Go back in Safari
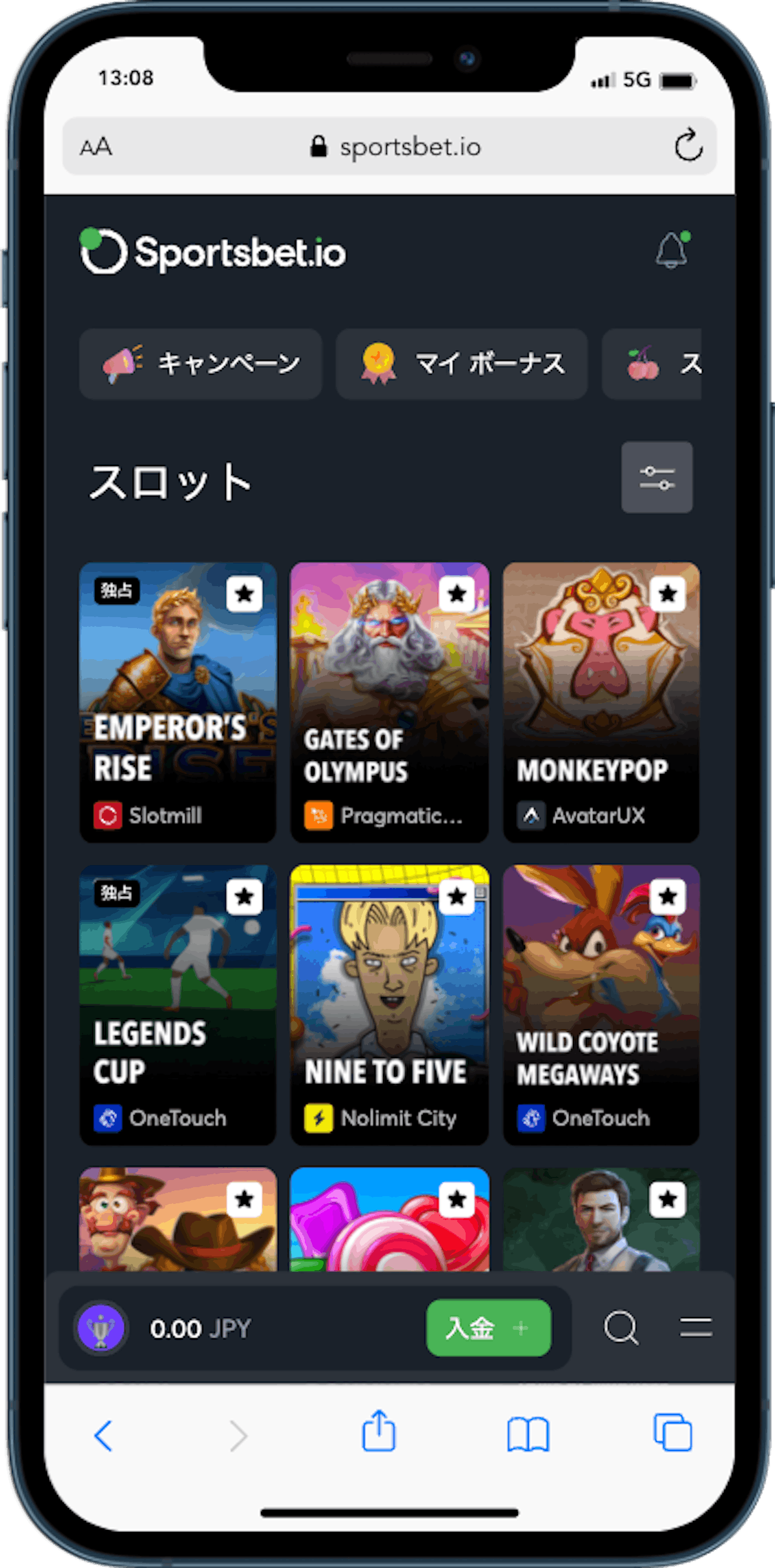 [x=103, y=1436]
